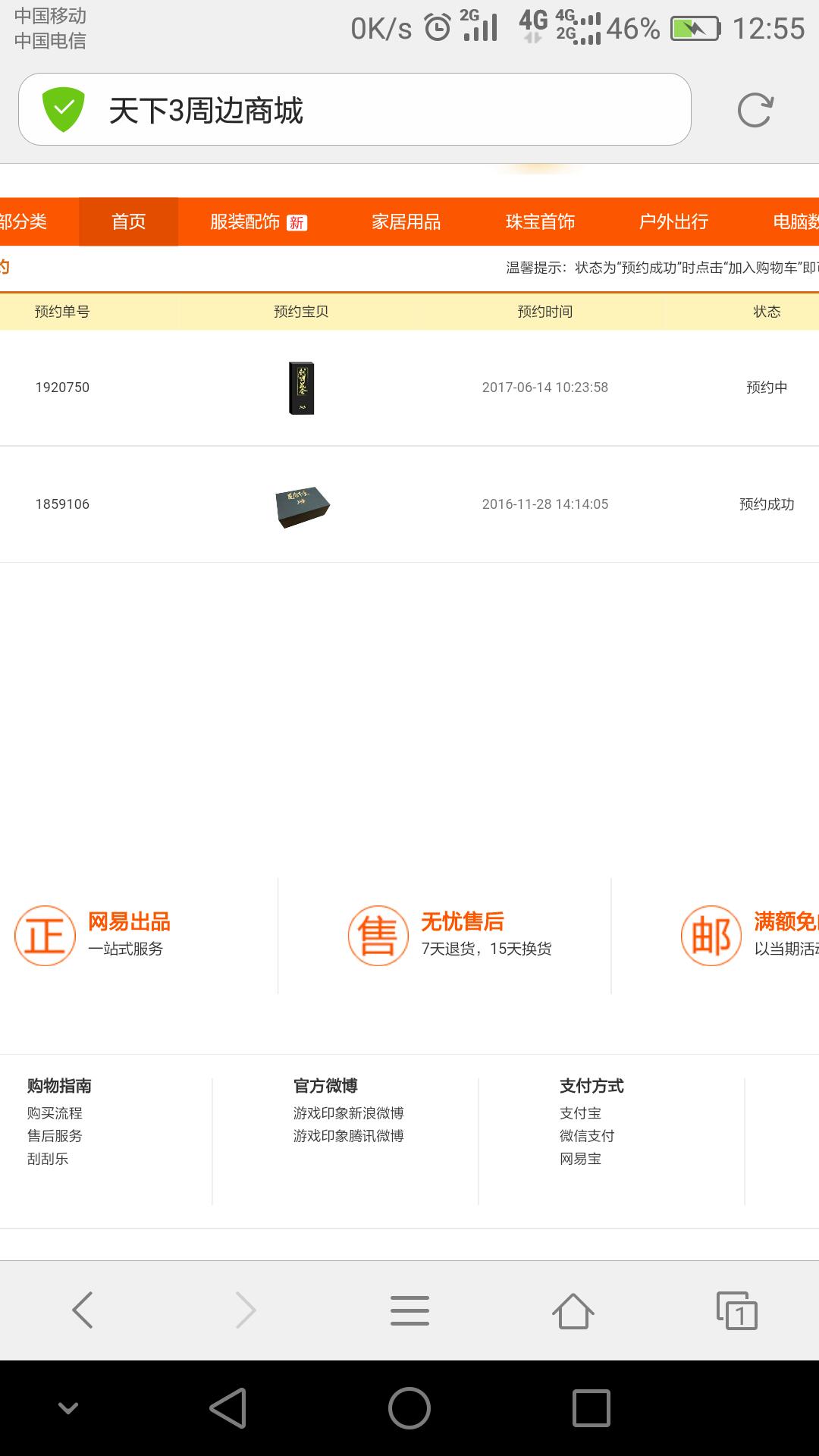The height and width of the screenshot is (1456, 819).
Task: Open the 支付宝 payment link
Action: coord(580,1113)
